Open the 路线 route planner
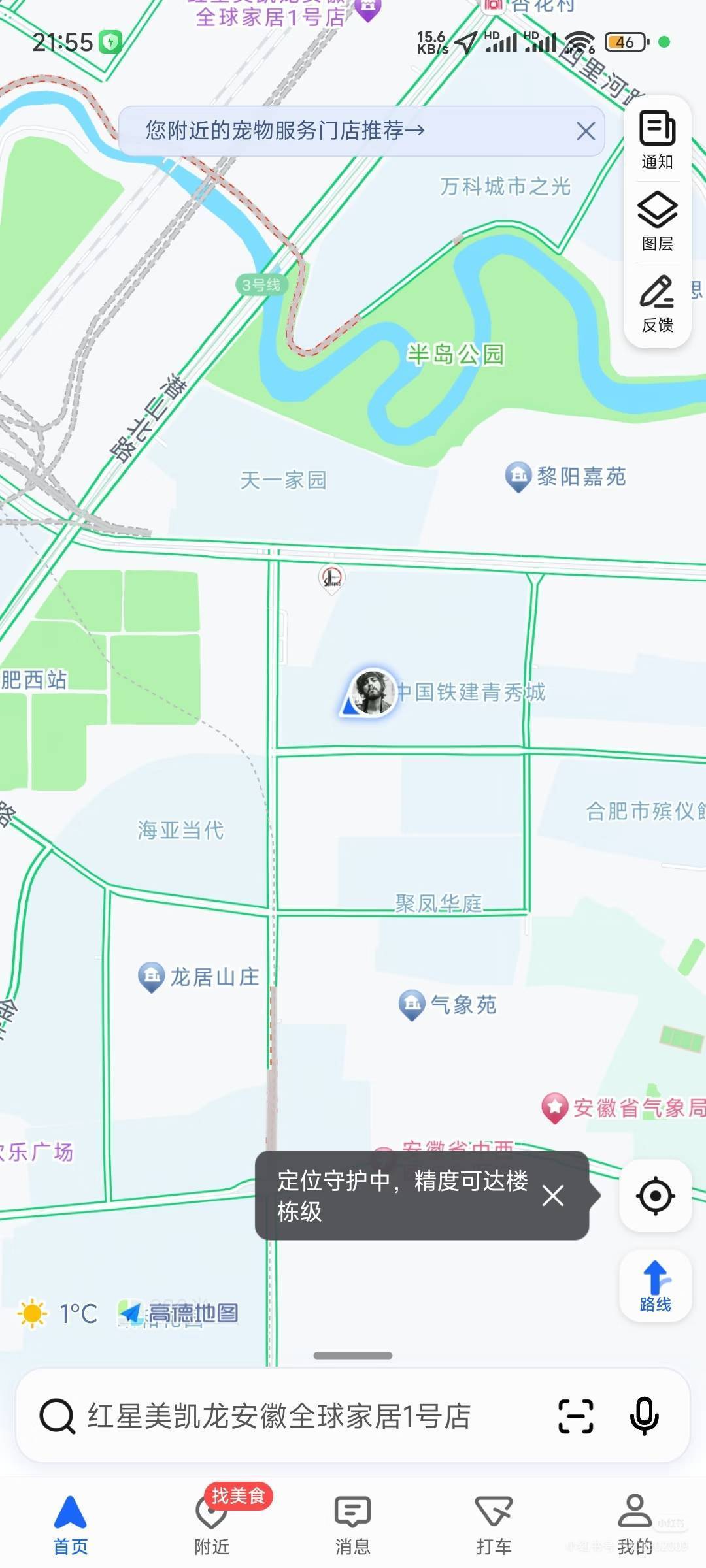Screen dimensions: 706x1568 point(655,1286)
